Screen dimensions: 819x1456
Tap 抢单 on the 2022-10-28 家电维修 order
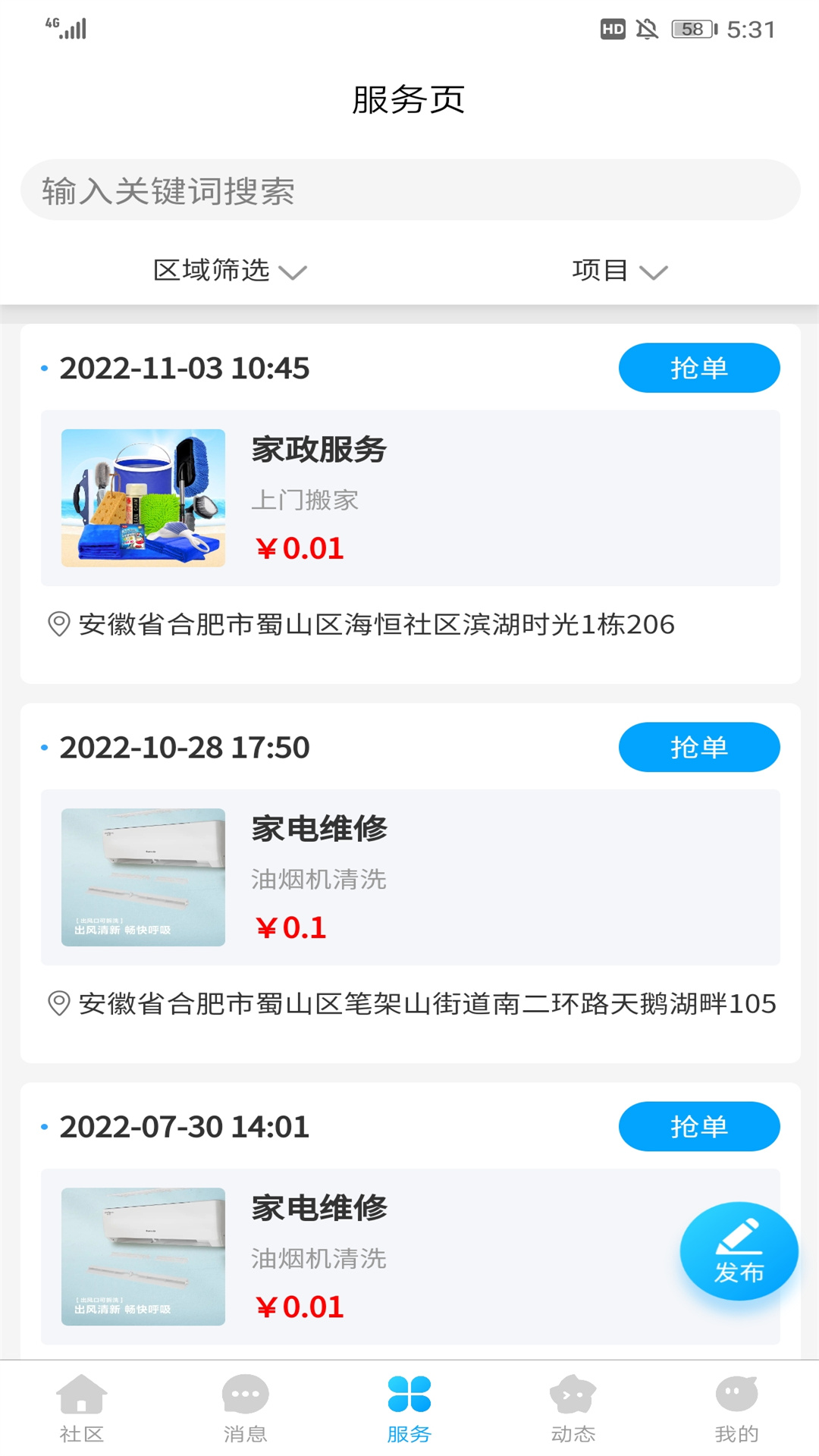[x=698, y=746]
